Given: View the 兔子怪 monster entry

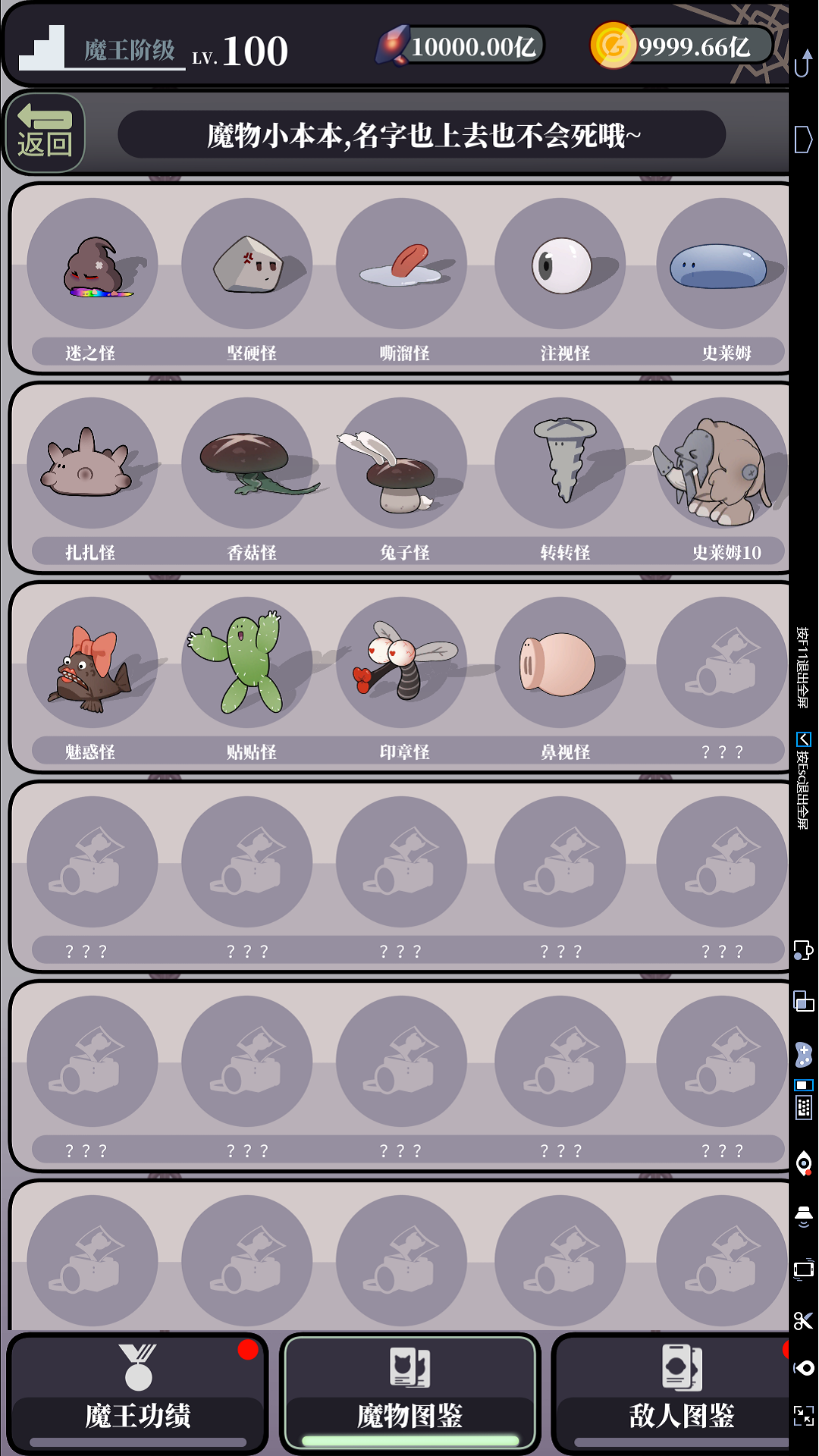Looking at the screenshot, I should coord(402,463).
